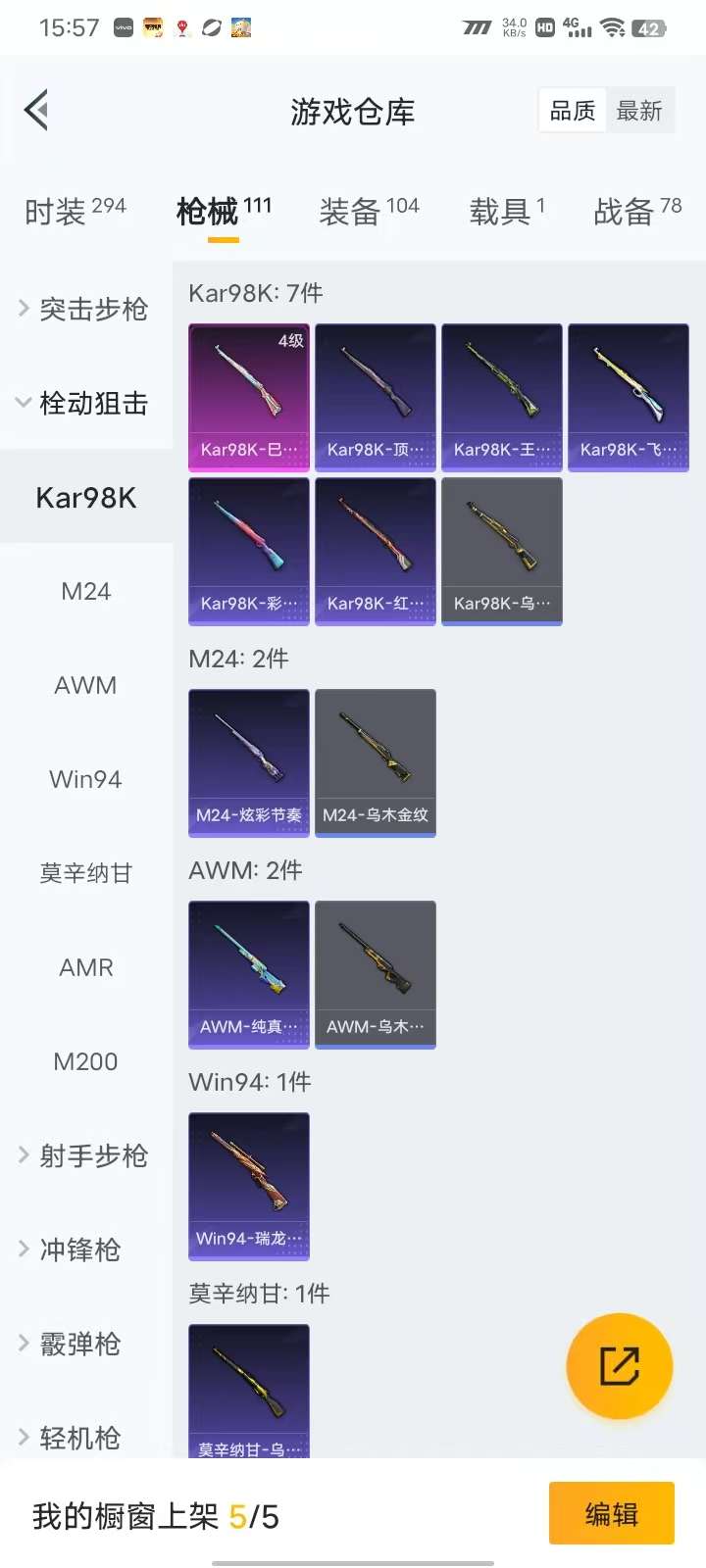Select 莫辛纳甘 in the sidebar
This screenshot has width=706, height=1568.
[86, 873]
